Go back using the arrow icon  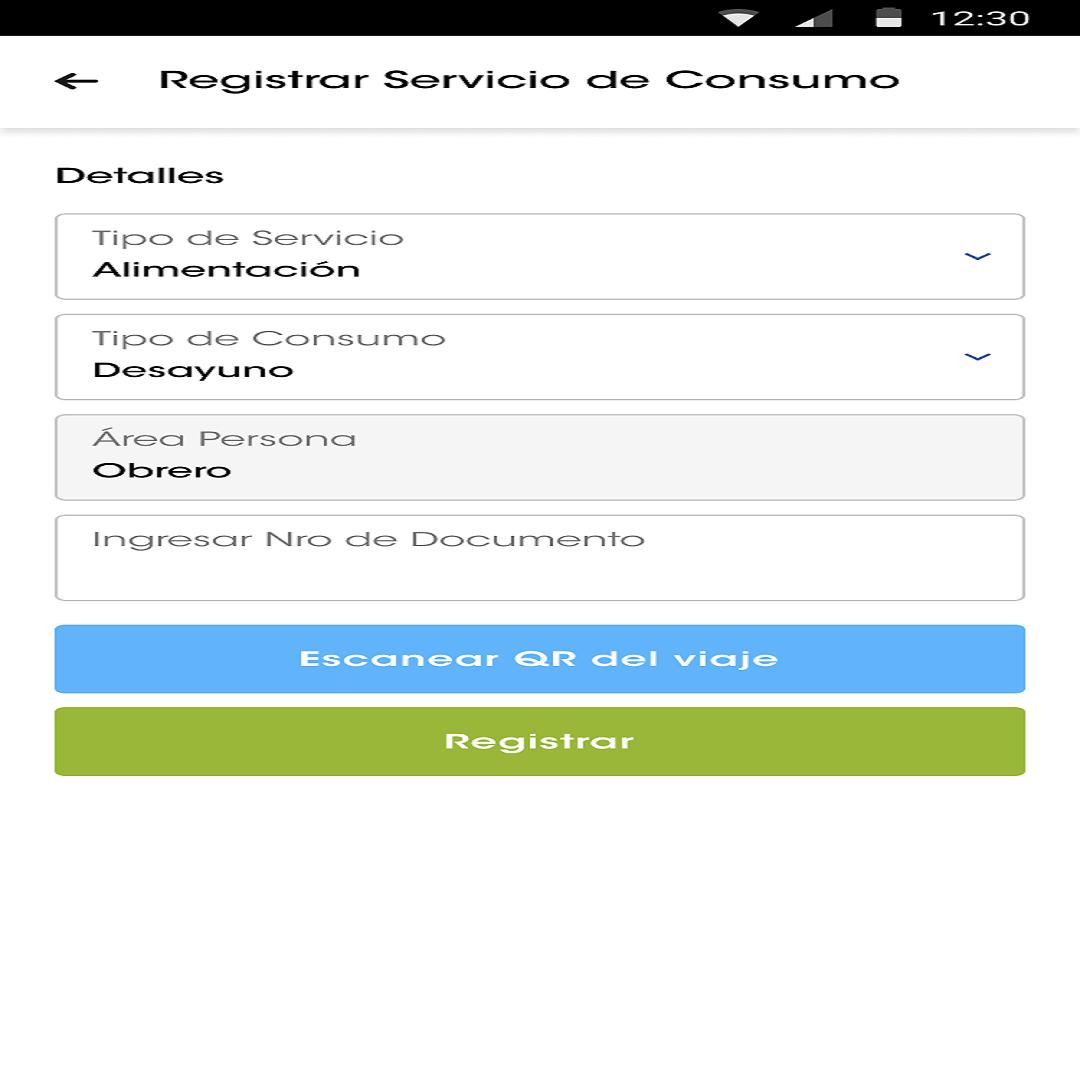(76, 81)
